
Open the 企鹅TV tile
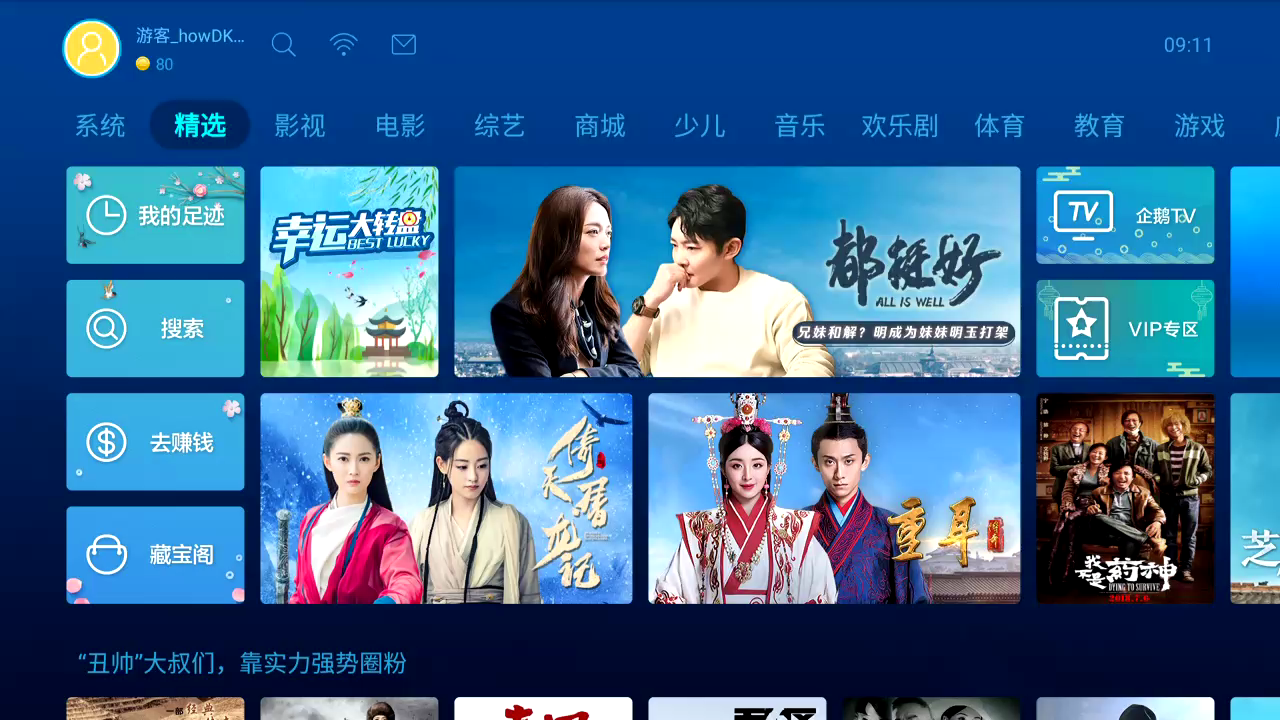coord(1125,215)
